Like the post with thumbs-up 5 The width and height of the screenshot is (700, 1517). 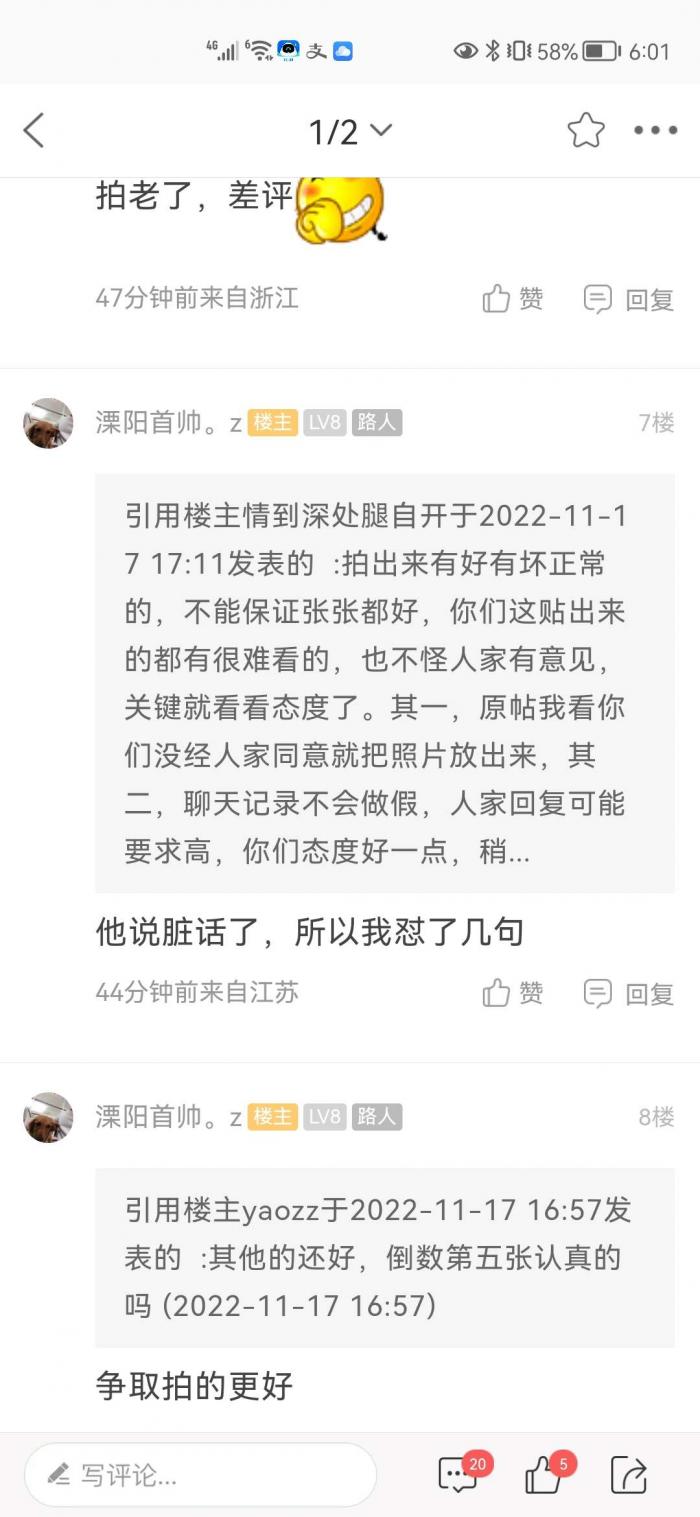point(545,1474)
